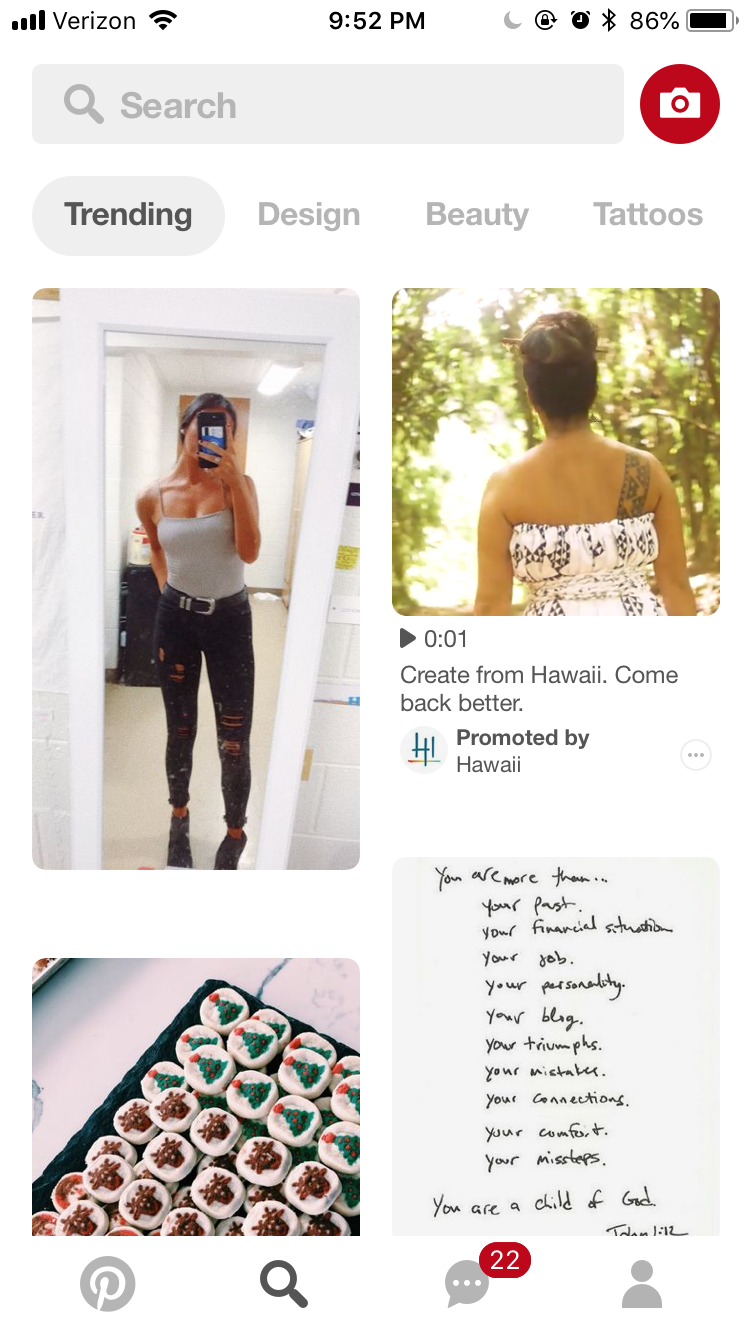Switch to the Design category
The image size is (750, 1334).
tap(309, 215)
